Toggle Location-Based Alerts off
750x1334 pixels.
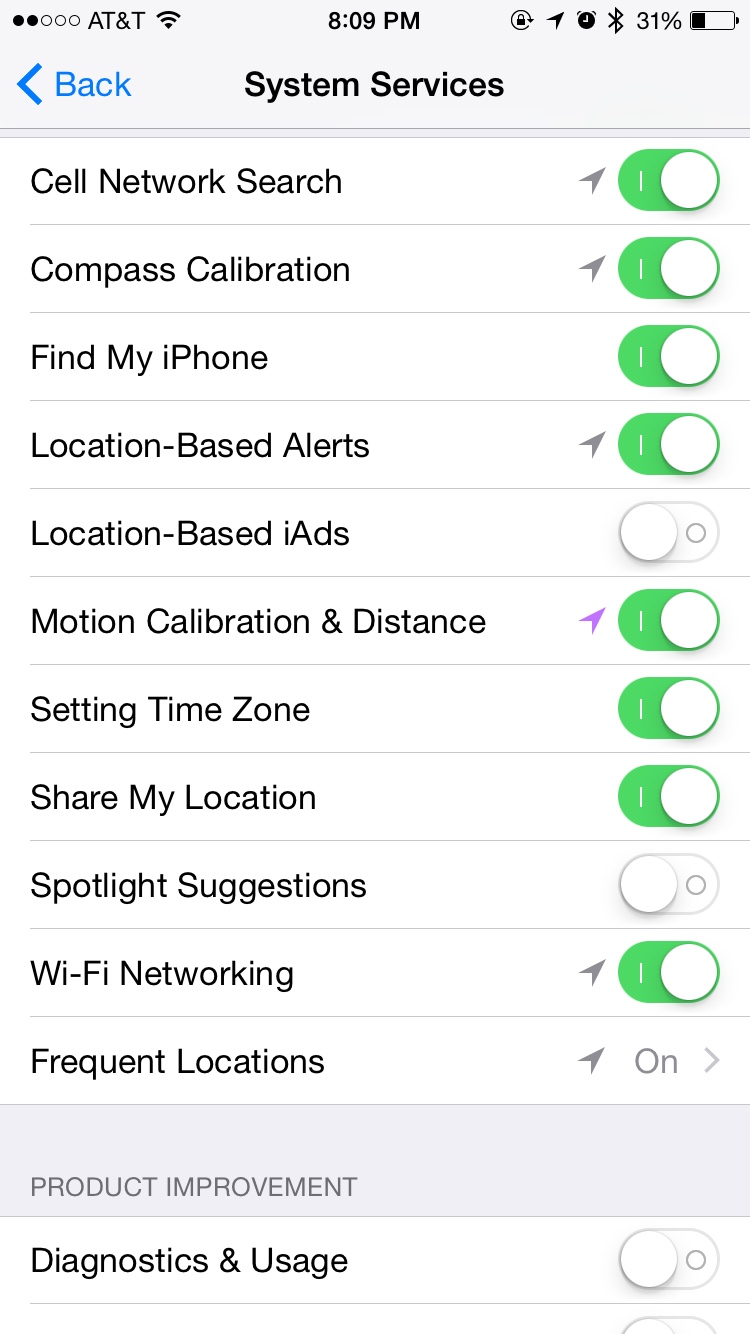tap(668, 445)
